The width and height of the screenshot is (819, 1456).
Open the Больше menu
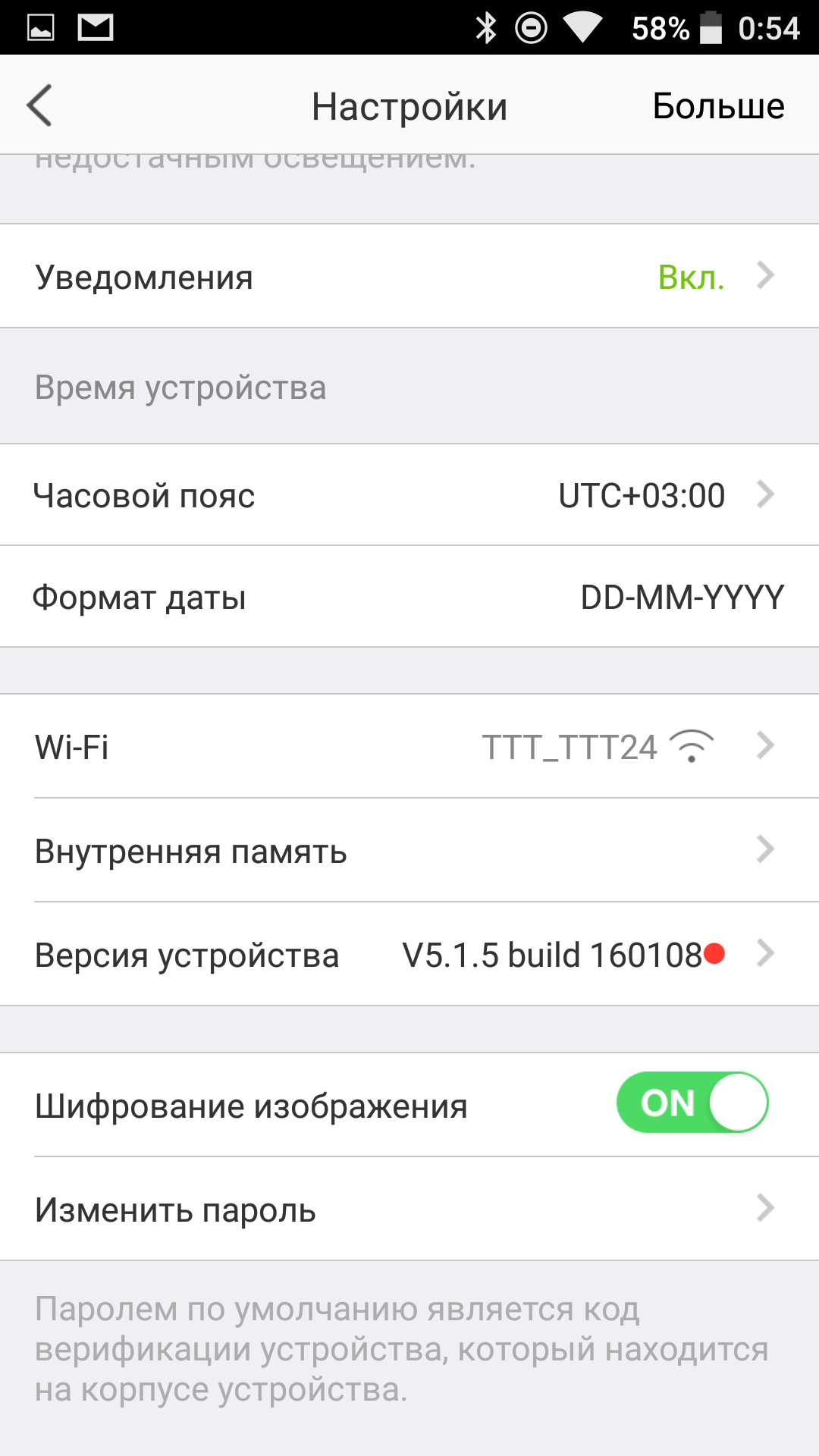(718, 105)
